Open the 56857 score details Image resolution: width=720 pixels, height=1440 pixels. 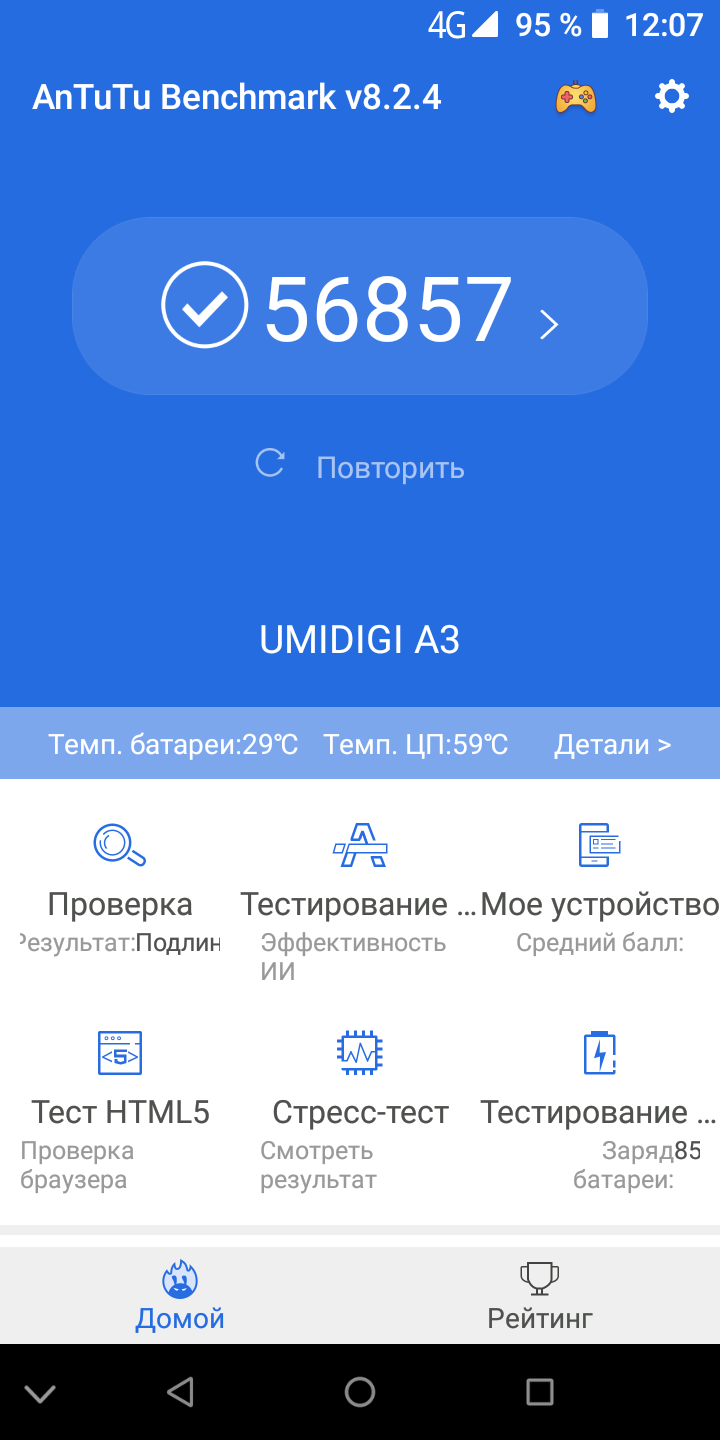[x=360, y=307]
